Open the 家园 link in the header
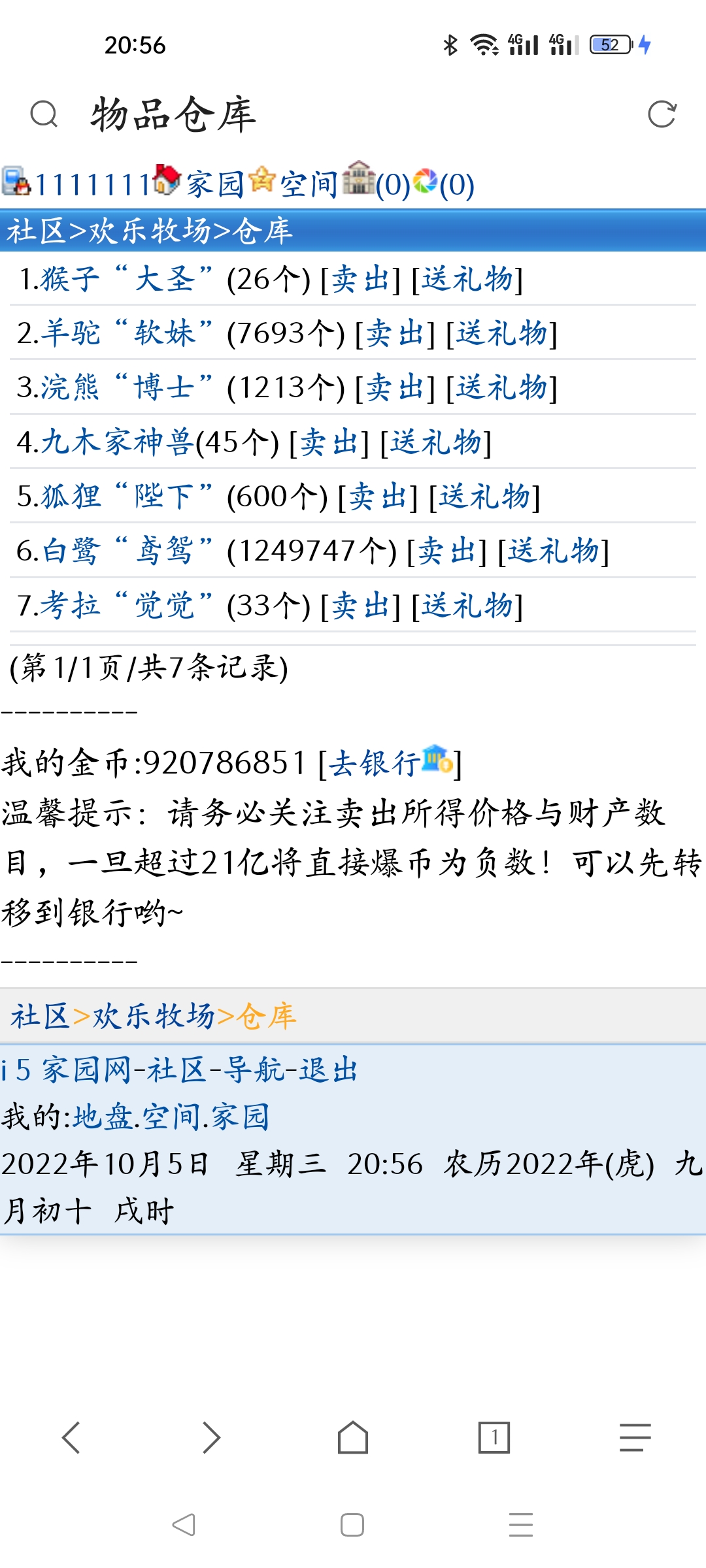This screenshot has height=1568, width=706. [x=214, y=184]
